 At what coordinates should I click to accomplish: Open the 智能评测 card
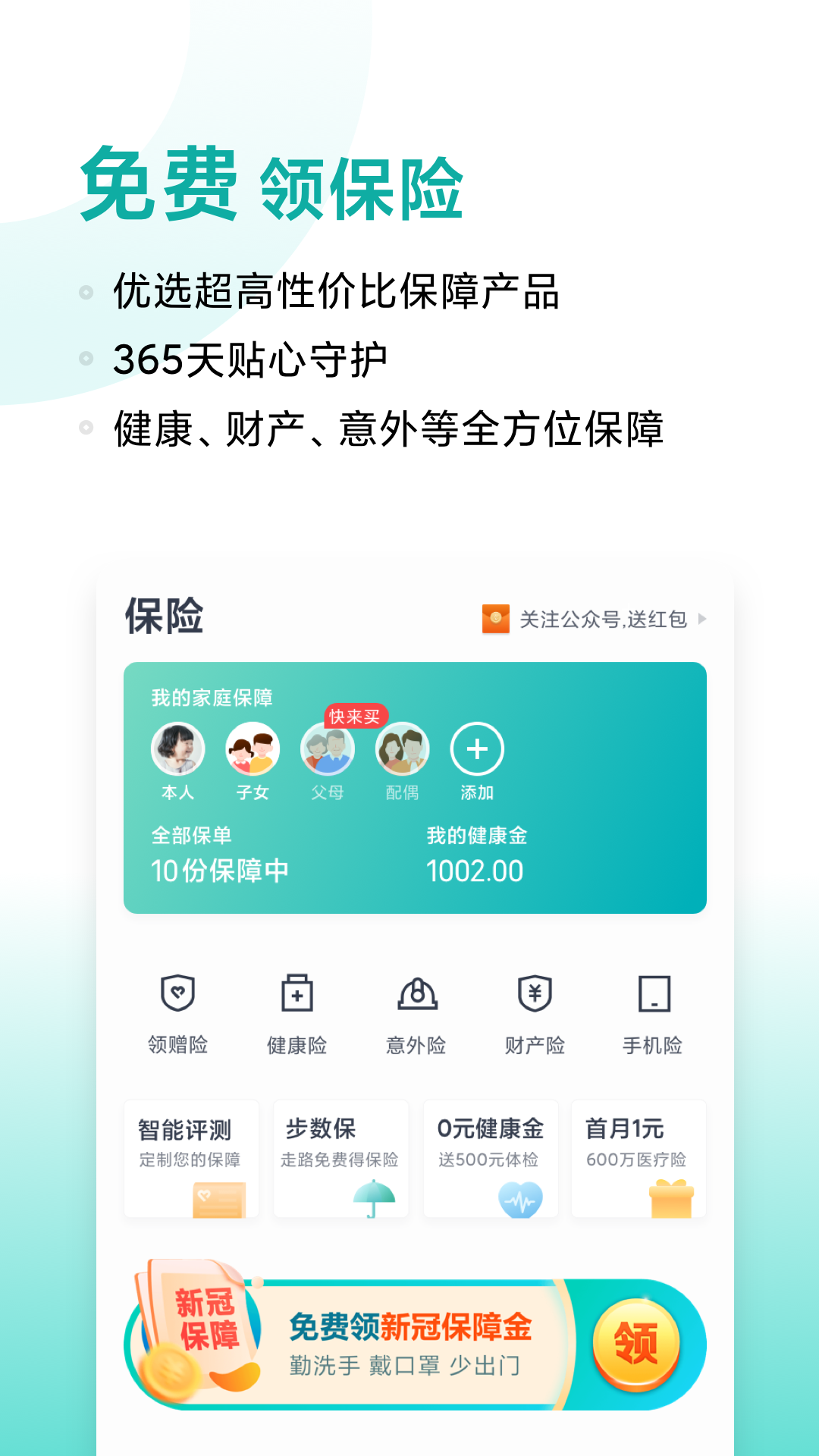[190, 1159]
